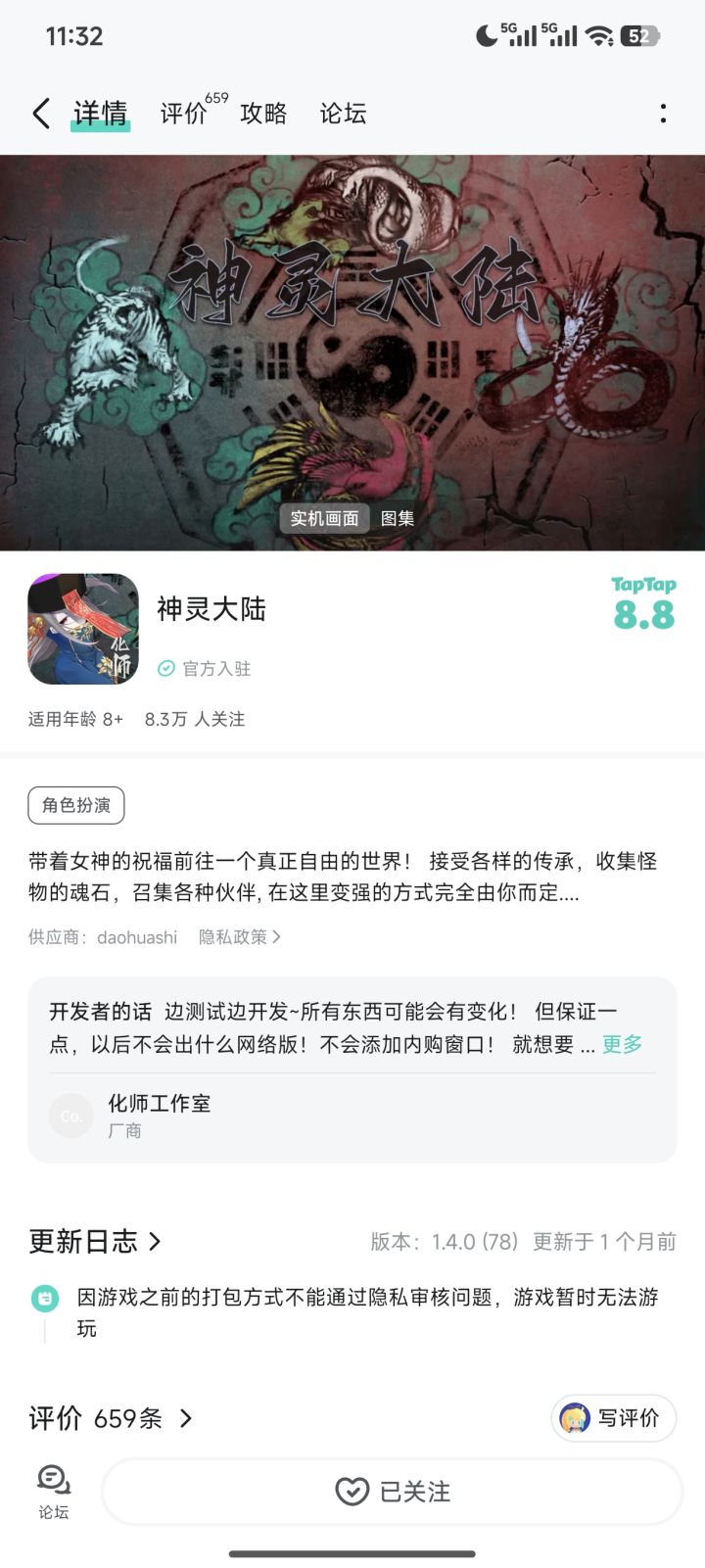Viewport: 705px width, 1568px height.
Task: Expand the 更新日志 update log section
Action: click(x=96, y=1242)
